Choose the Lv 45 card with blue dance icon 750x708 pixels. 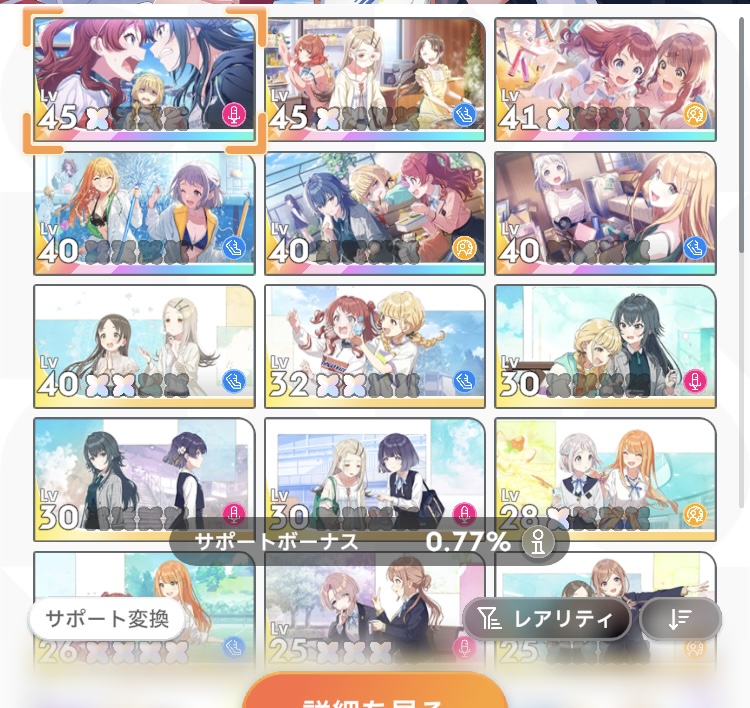click(375, 80)
